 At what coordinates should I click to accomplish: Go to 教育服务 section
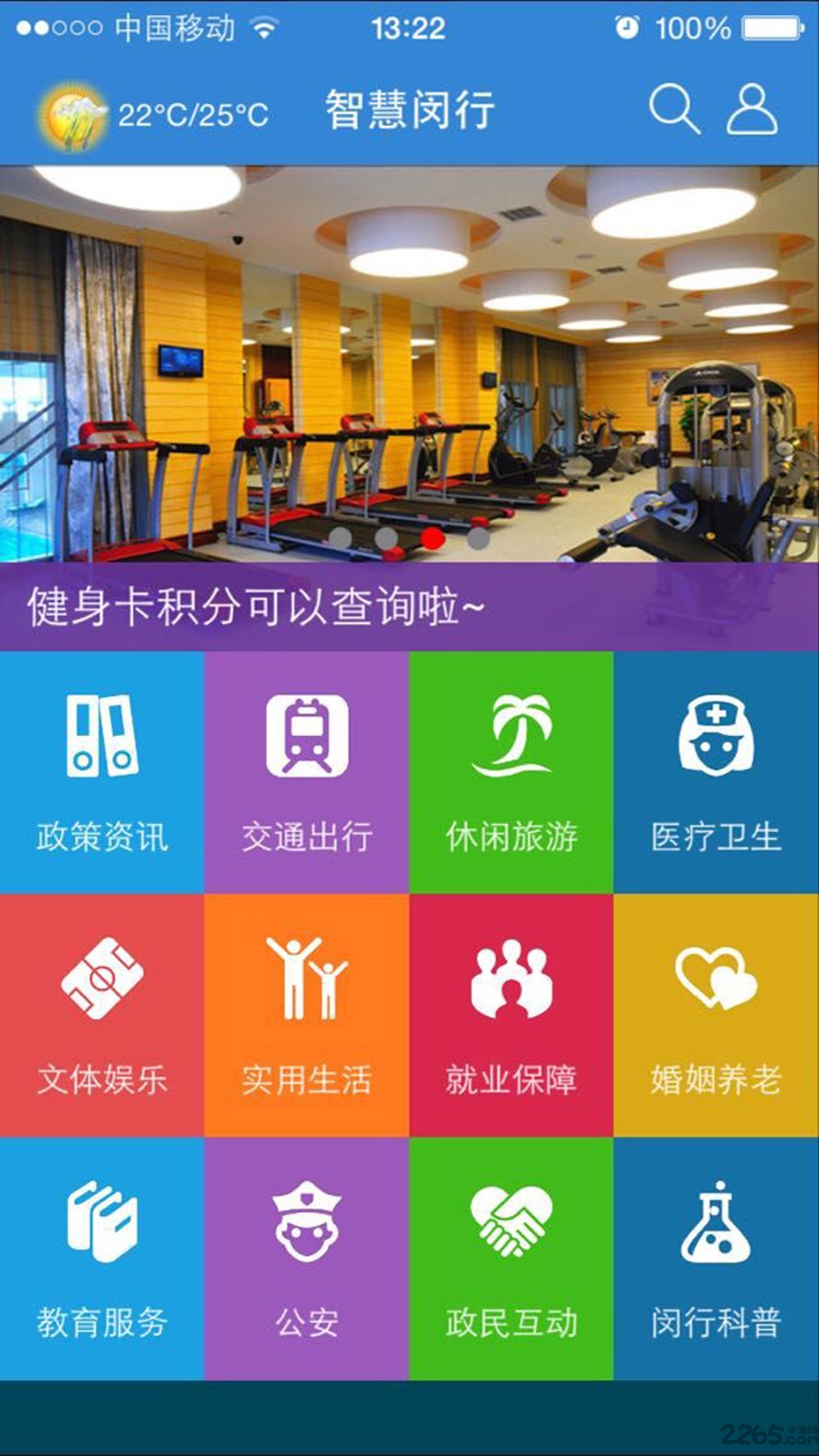(102, 1258)
